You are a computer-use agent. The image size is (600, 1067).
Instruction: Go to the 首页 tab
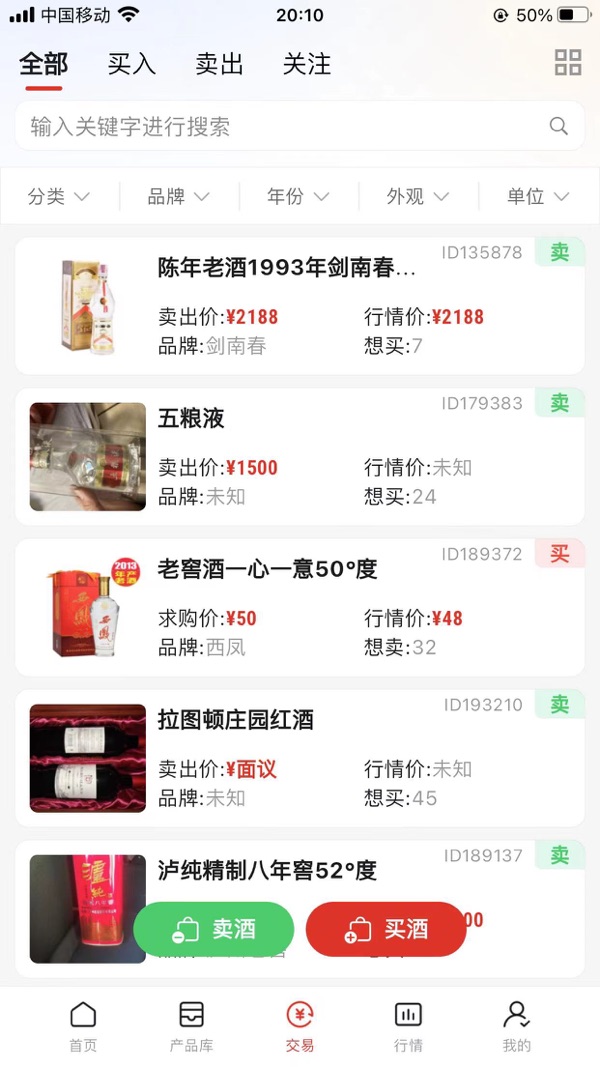(x=83, y=1027)
